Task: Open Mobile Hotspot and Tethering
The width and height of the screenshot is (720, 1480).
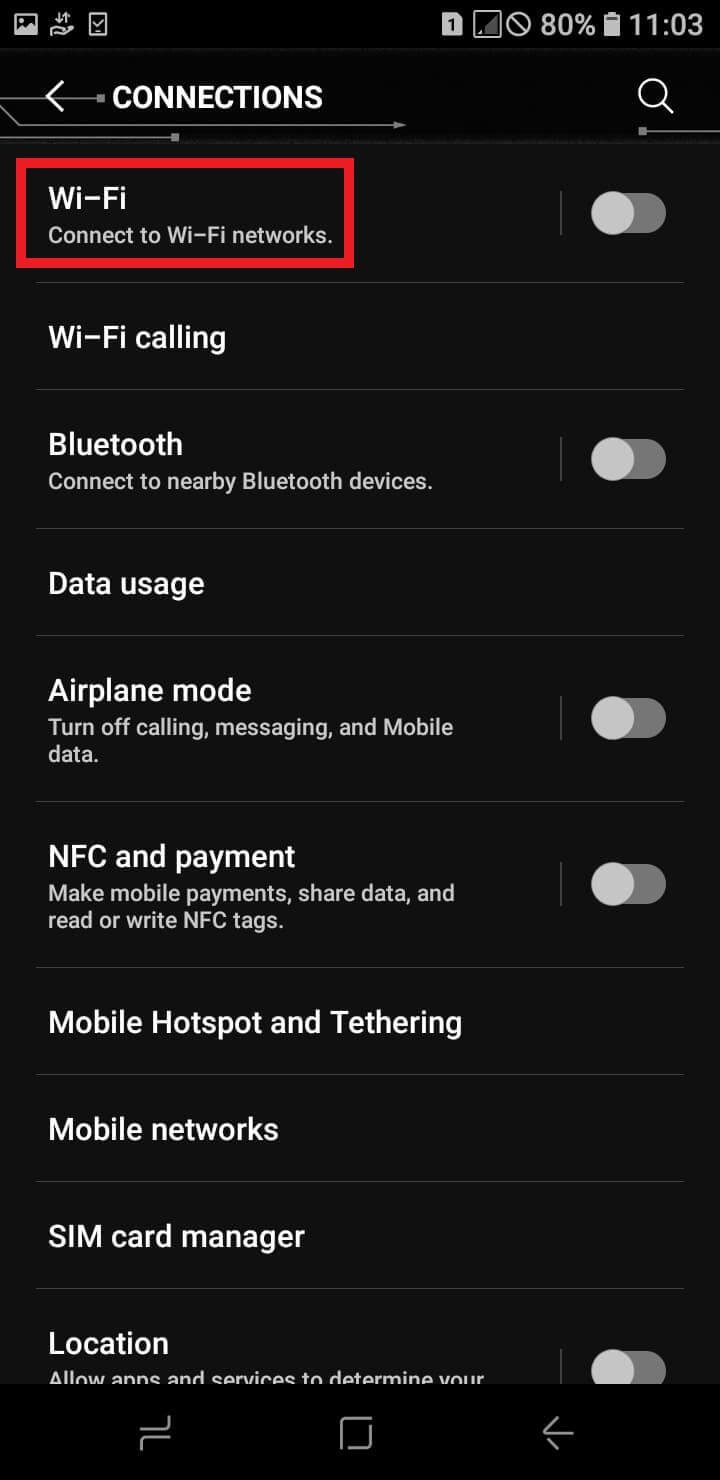Action: click(255, 1022)
